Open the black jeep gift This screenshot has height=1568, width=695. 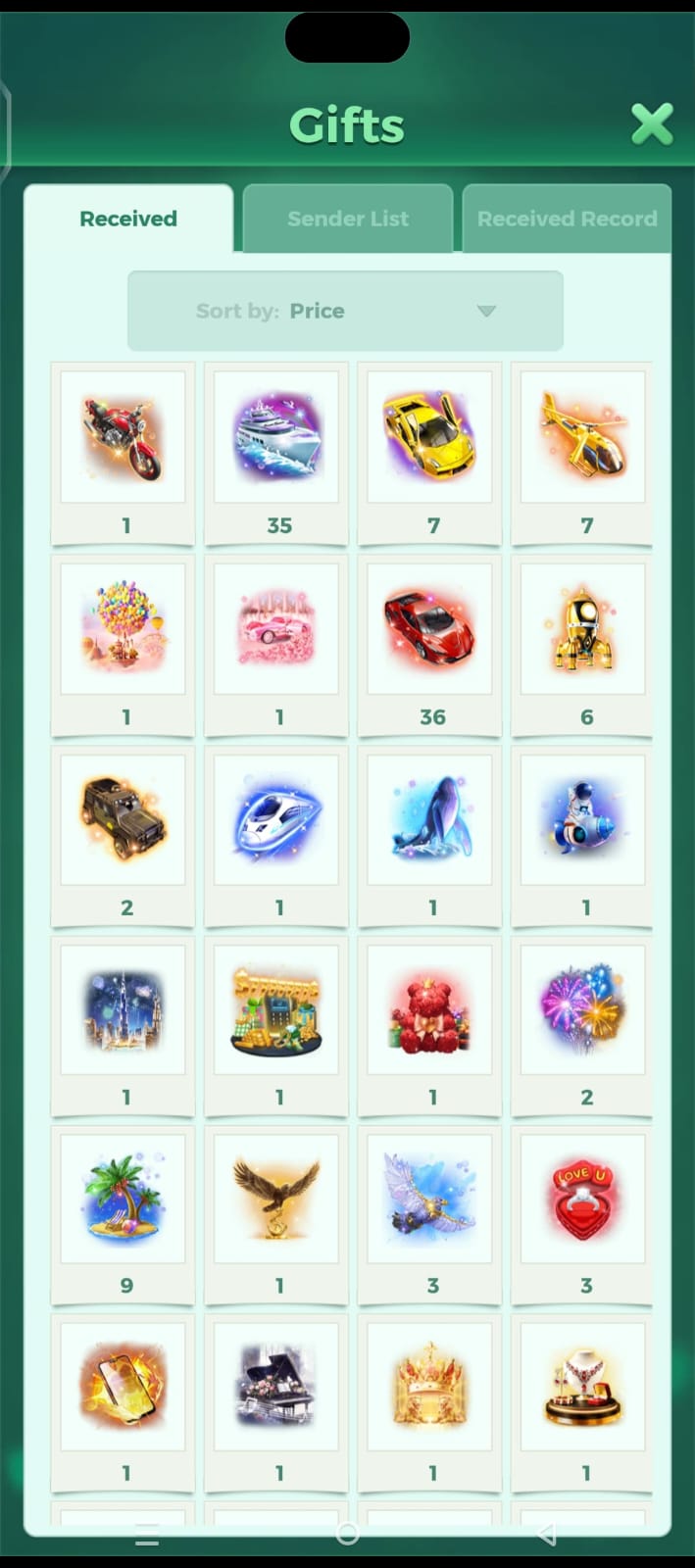[123, 817]
